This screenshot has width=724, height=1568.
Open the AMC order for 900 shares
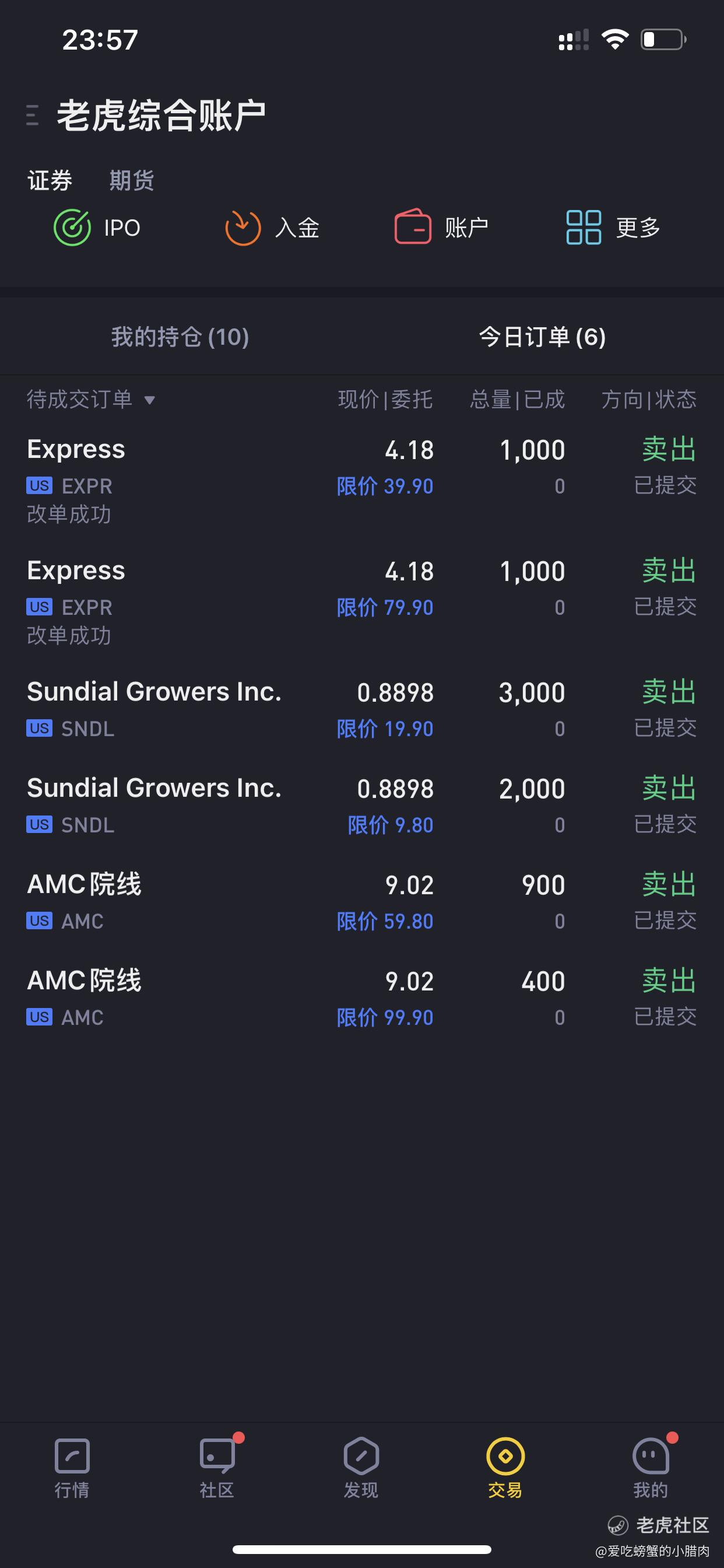(362, 901)
